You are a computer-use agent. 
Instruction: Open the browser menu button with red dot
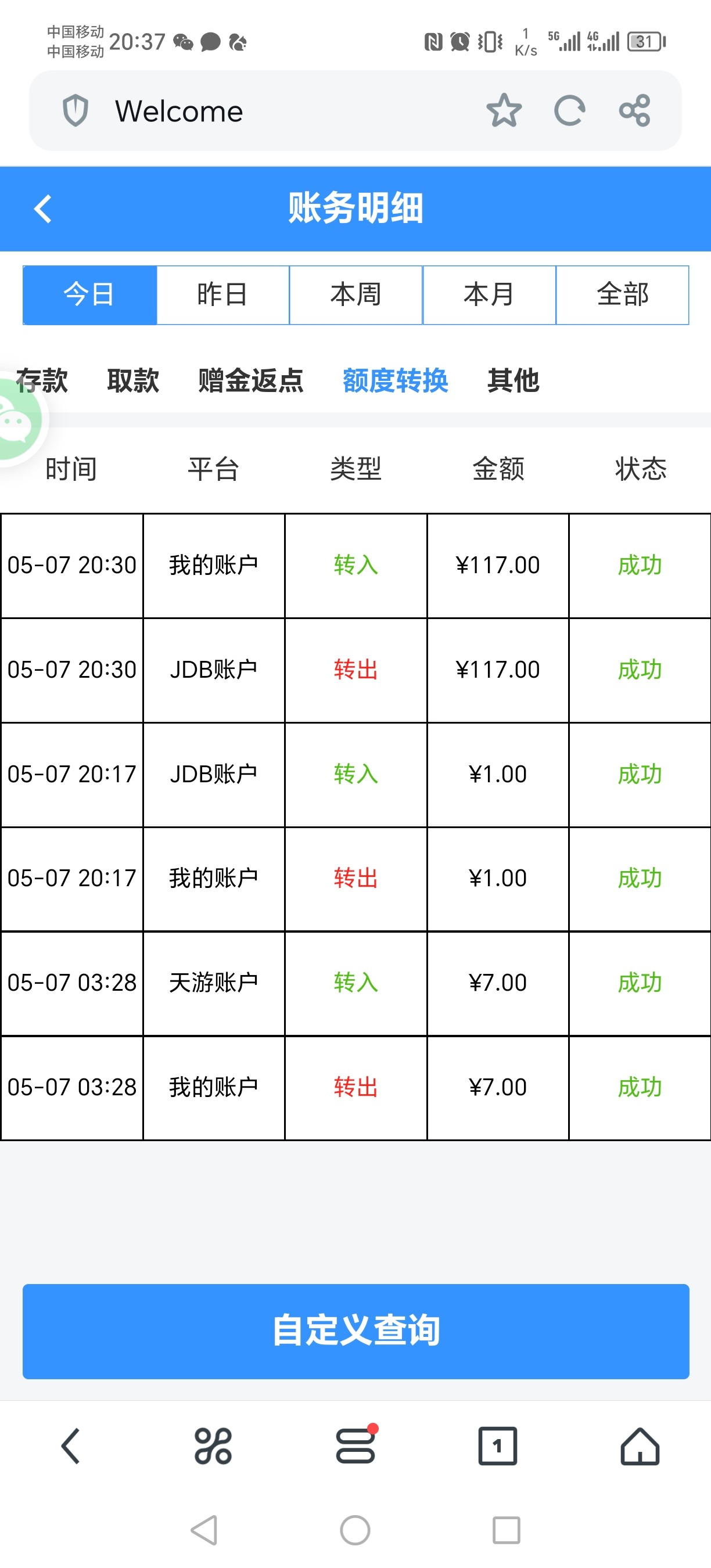tap(355, 1445)
